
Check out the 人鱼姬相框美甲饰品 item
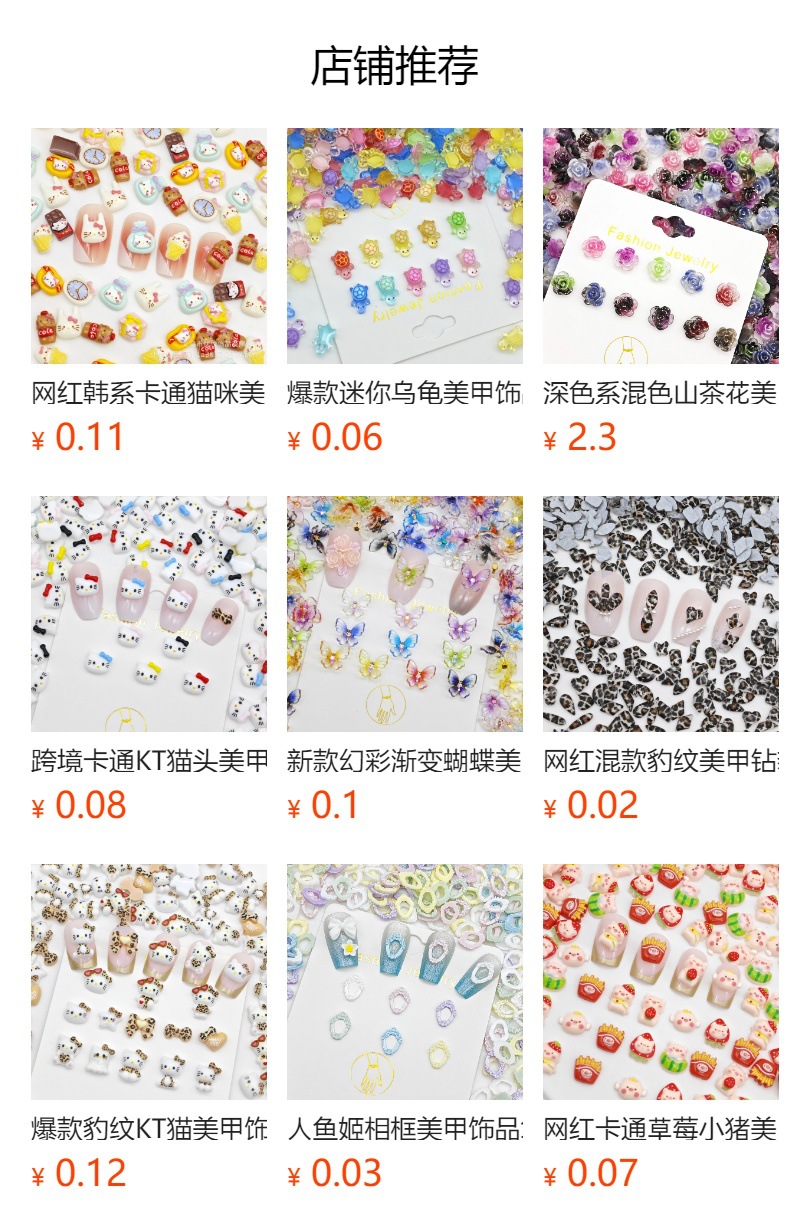(x=404, y=982)
